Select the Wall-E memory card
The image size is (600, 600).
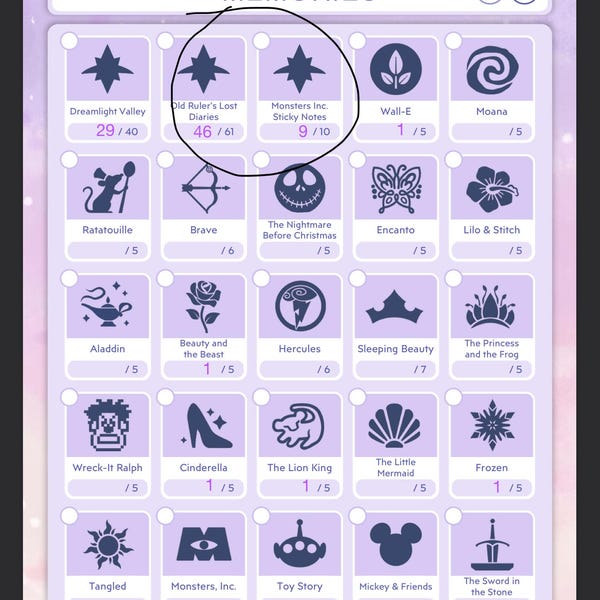point(396,89)
